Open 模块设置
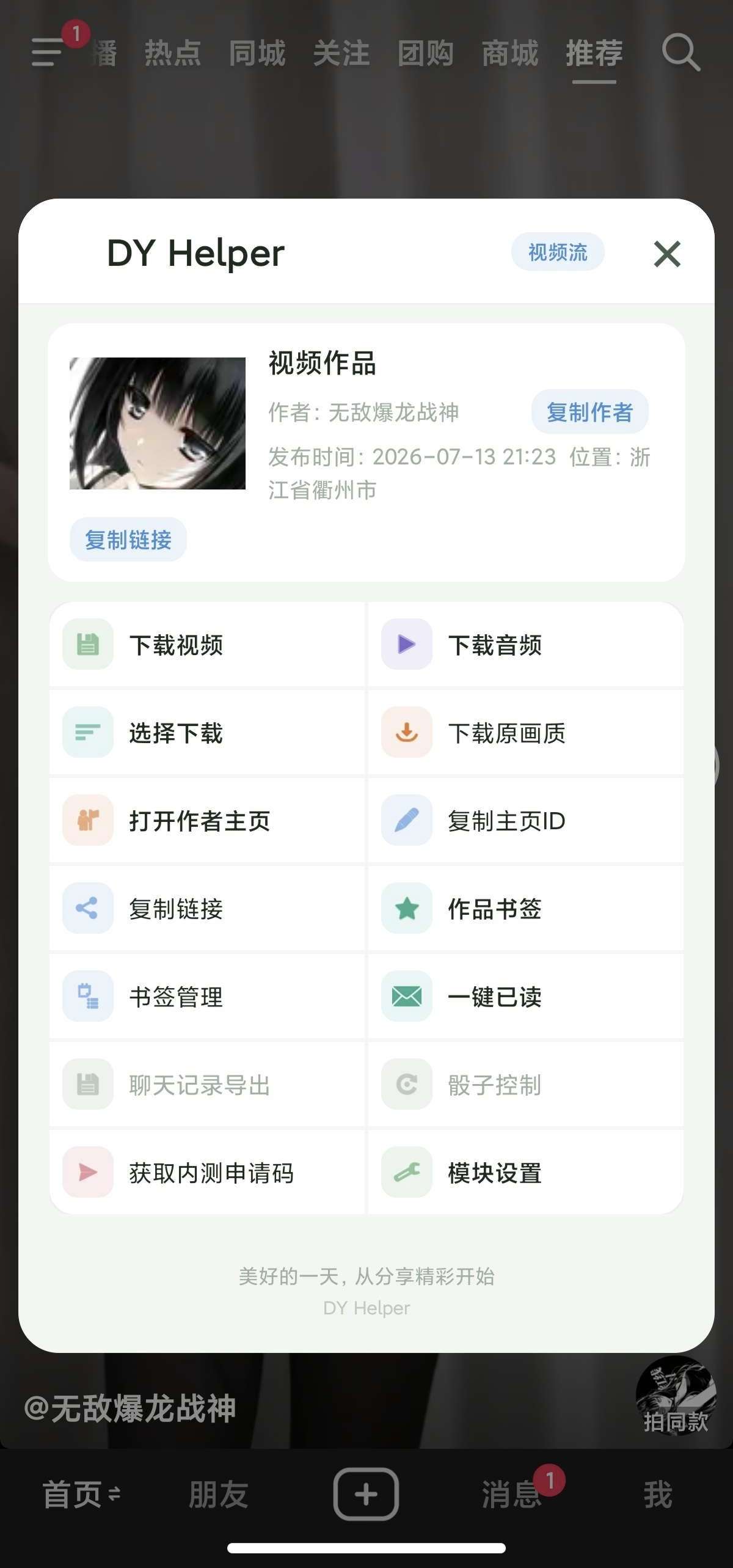 click(525, 1173)
